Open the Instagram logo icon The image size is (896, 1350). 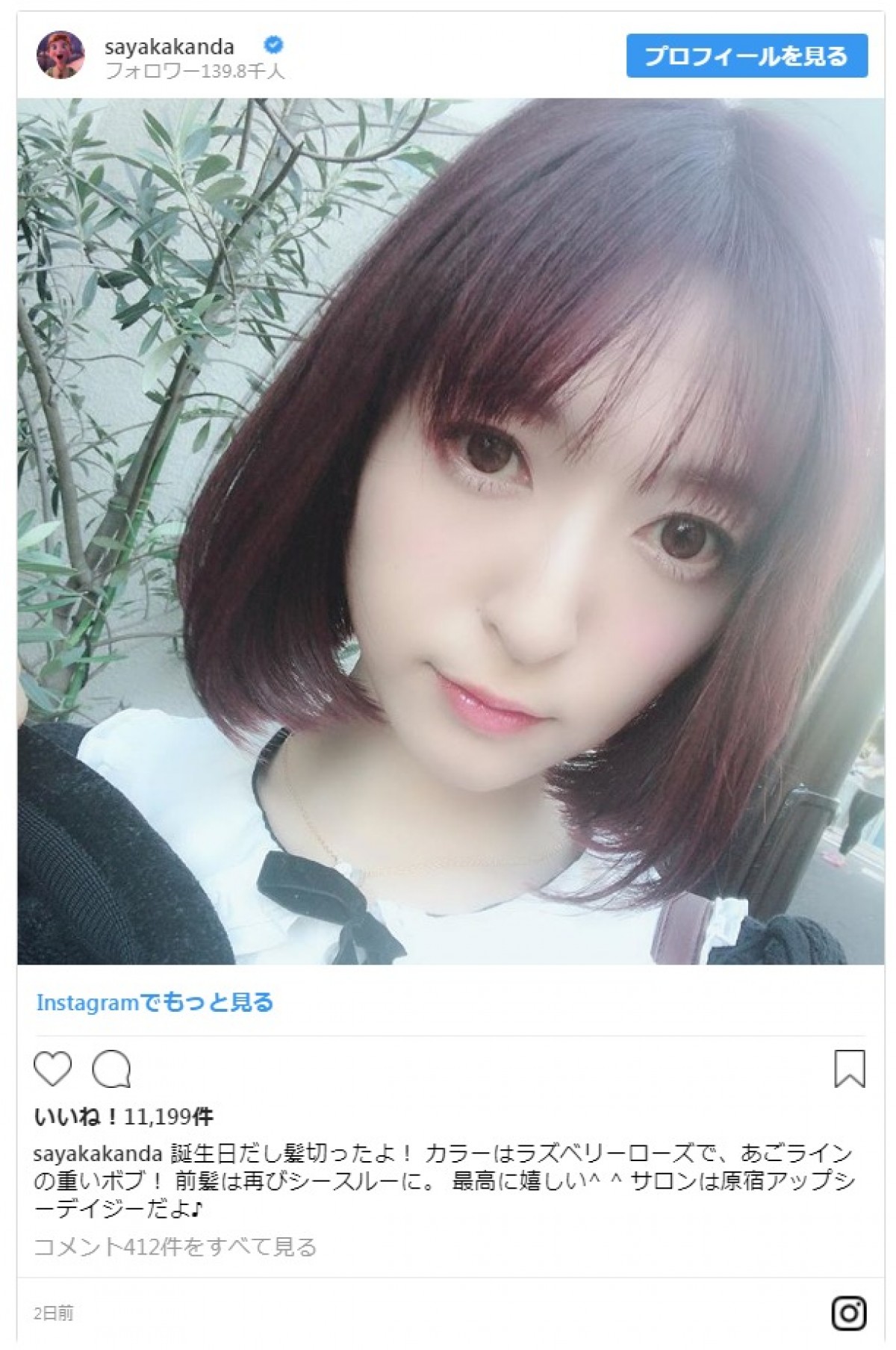(849, 1312)
